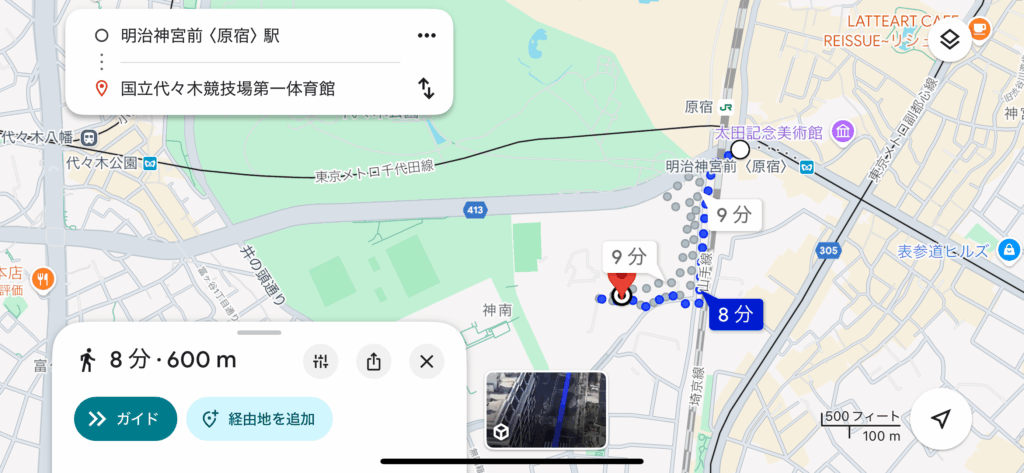Center map on my location
The width and height of the screenshot is (1024, 473).
(940, 419)
